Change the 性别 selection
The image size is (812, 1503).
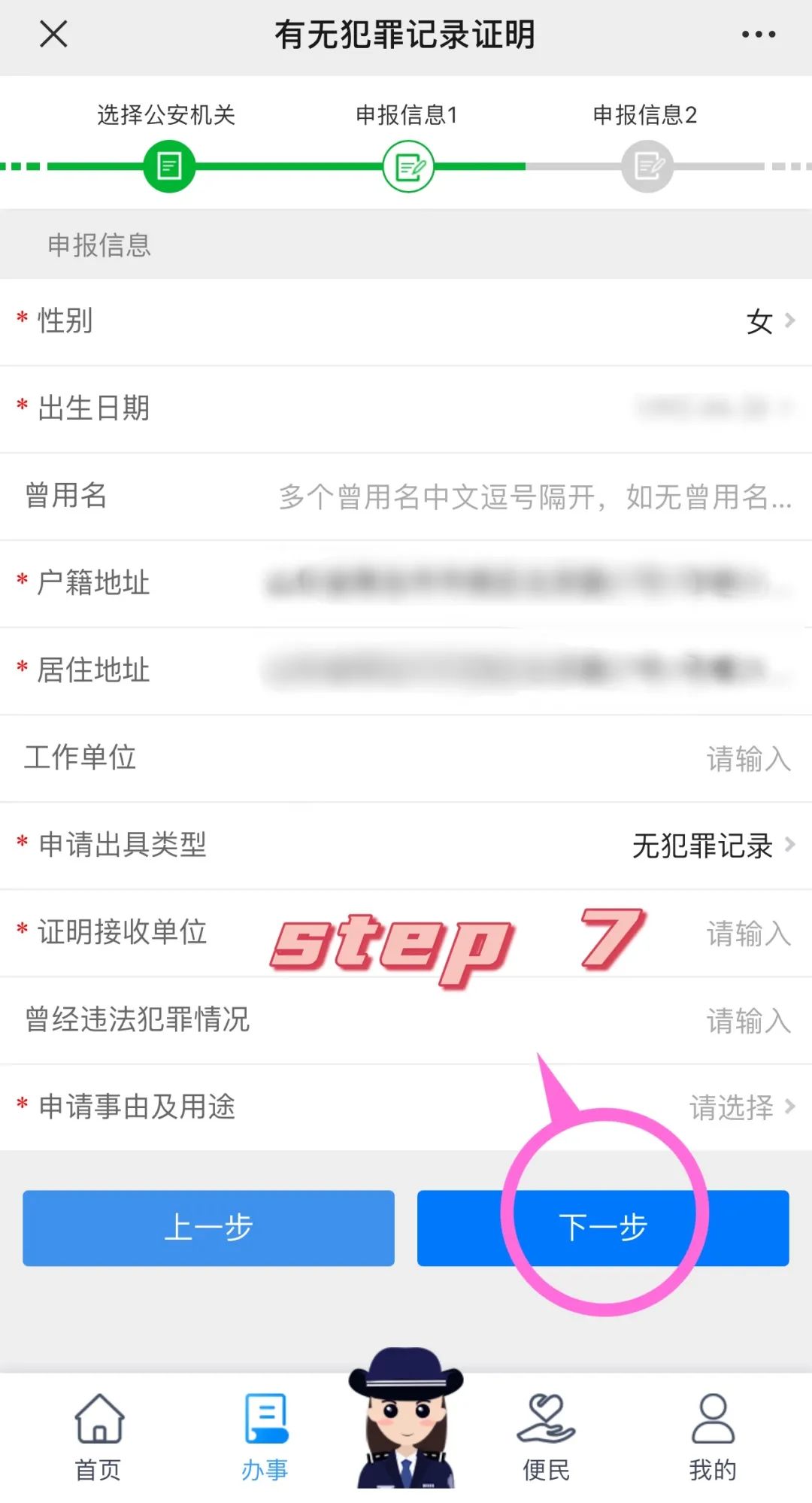[x=767, y=322]
